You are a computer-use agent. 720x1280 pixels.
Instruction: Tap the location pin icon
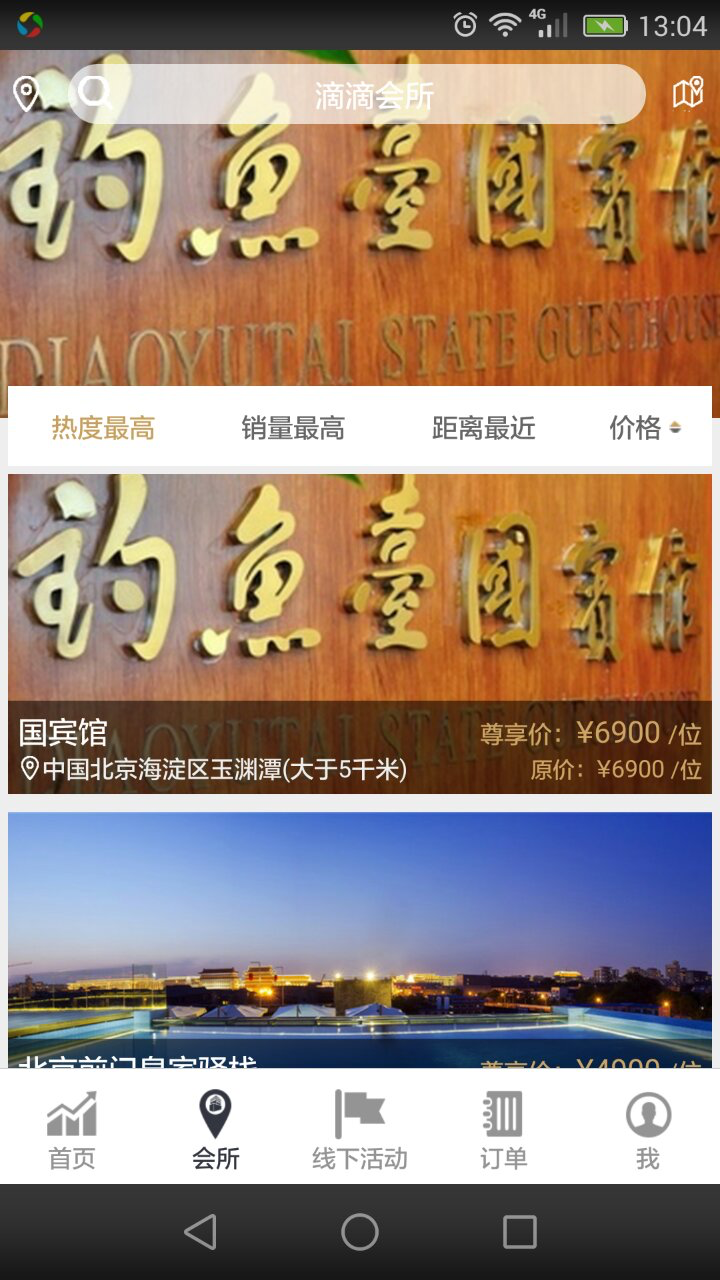click(26, 95)
